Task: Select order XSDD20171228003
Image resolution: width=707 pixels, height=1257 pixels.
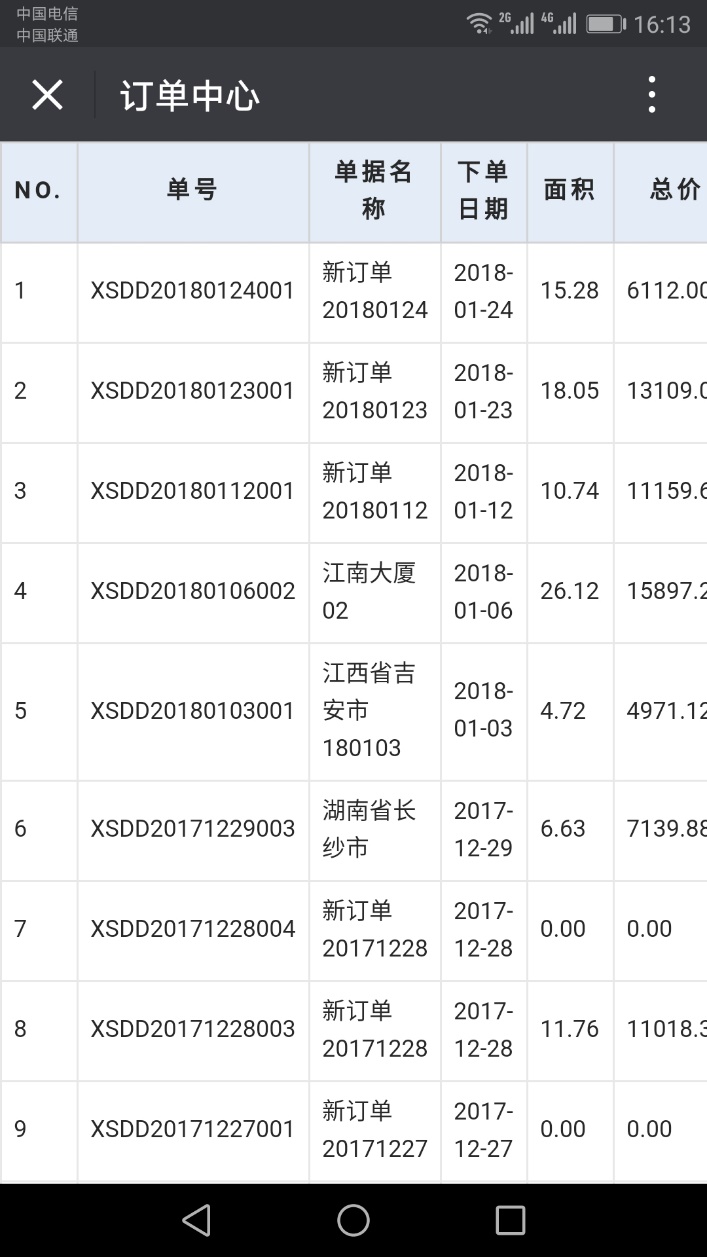Action: click(x=193, y=1029)
